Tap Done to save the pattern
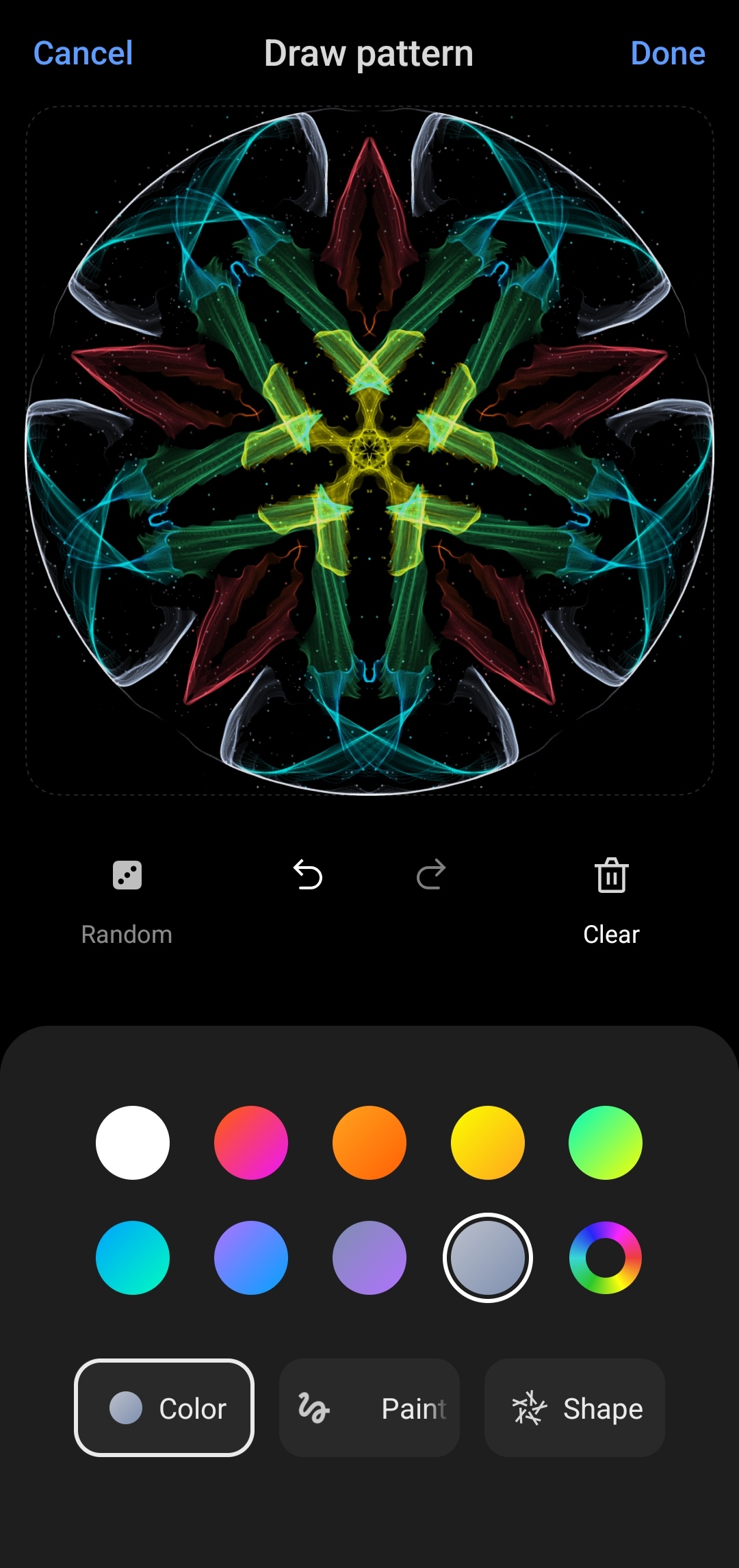This screenshot has height=1568, width=739. coord(667,53)
